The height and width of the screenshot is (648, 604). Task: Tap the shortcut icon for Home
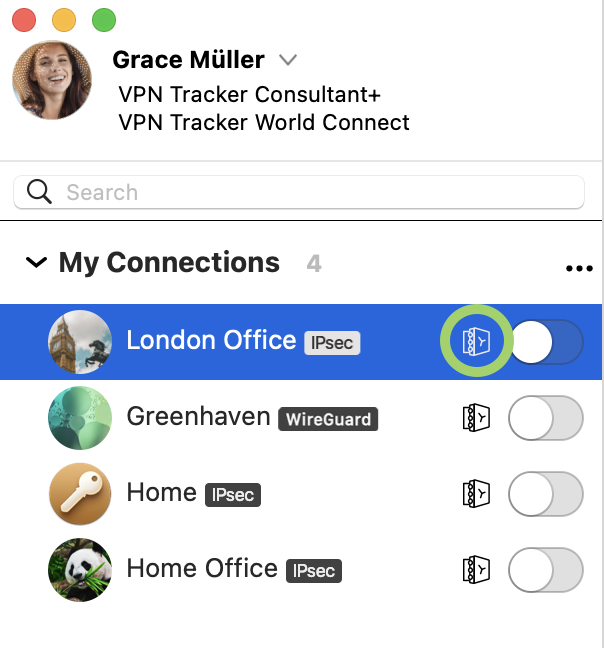click(476, 494)
